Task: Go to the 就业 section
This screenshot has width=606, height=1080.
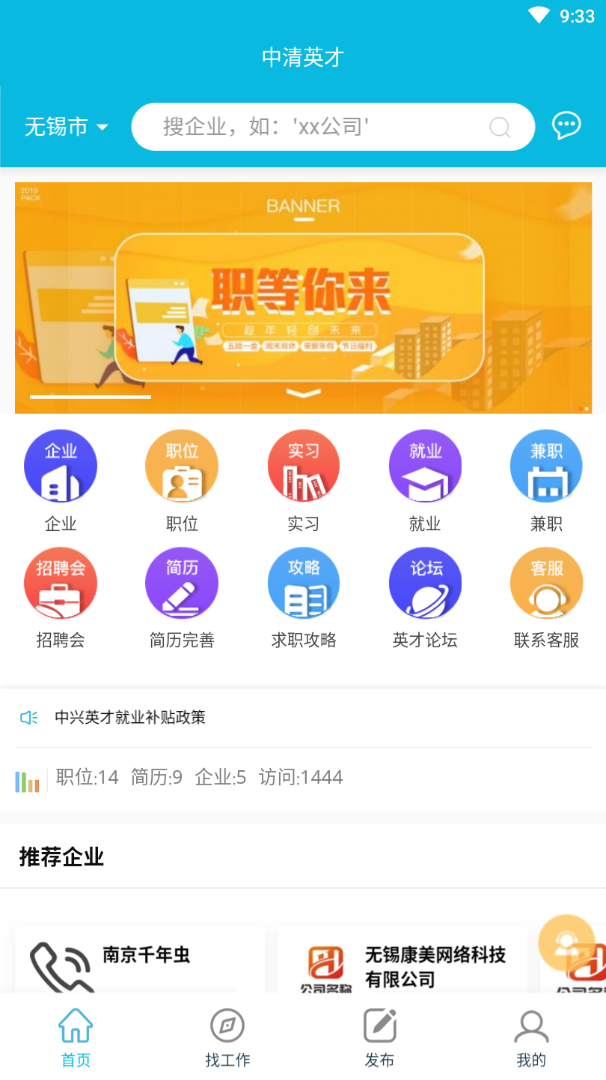Action: [425, 478]
